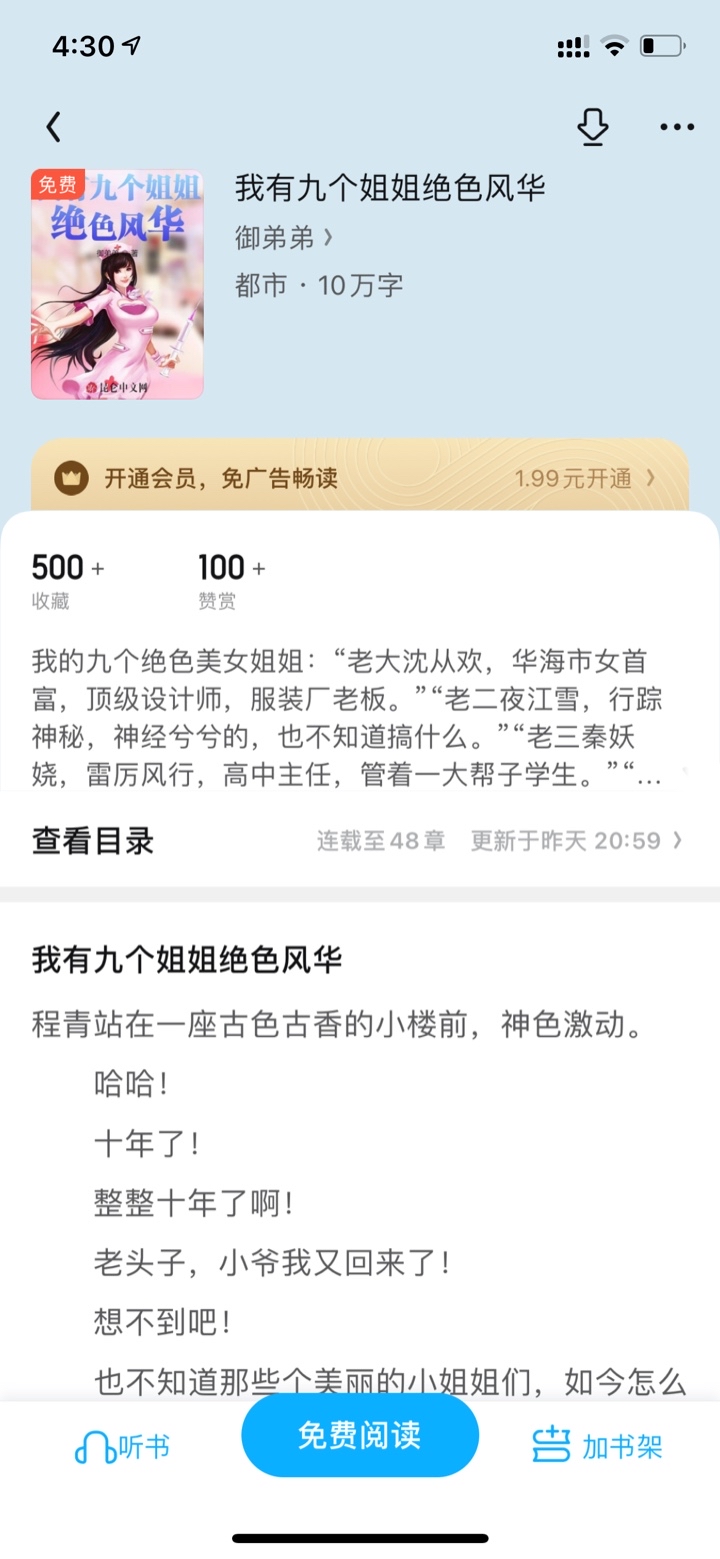Download the book for offline reading
This screenshot has width=720, height=1559.
(x=593, y=127)
